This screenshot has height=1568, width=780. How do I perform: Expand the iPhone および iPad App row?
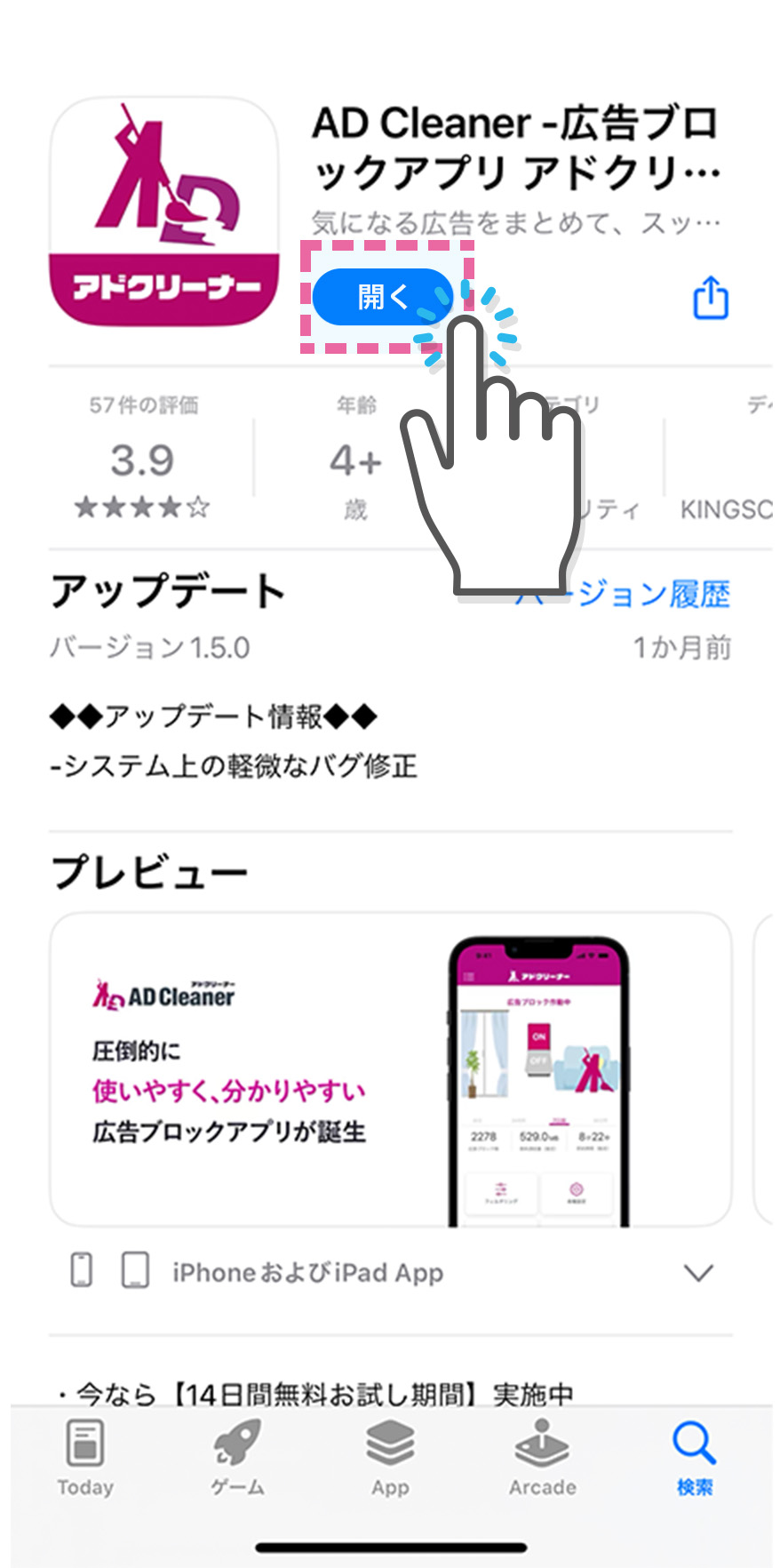click(x=698, y=1272)
